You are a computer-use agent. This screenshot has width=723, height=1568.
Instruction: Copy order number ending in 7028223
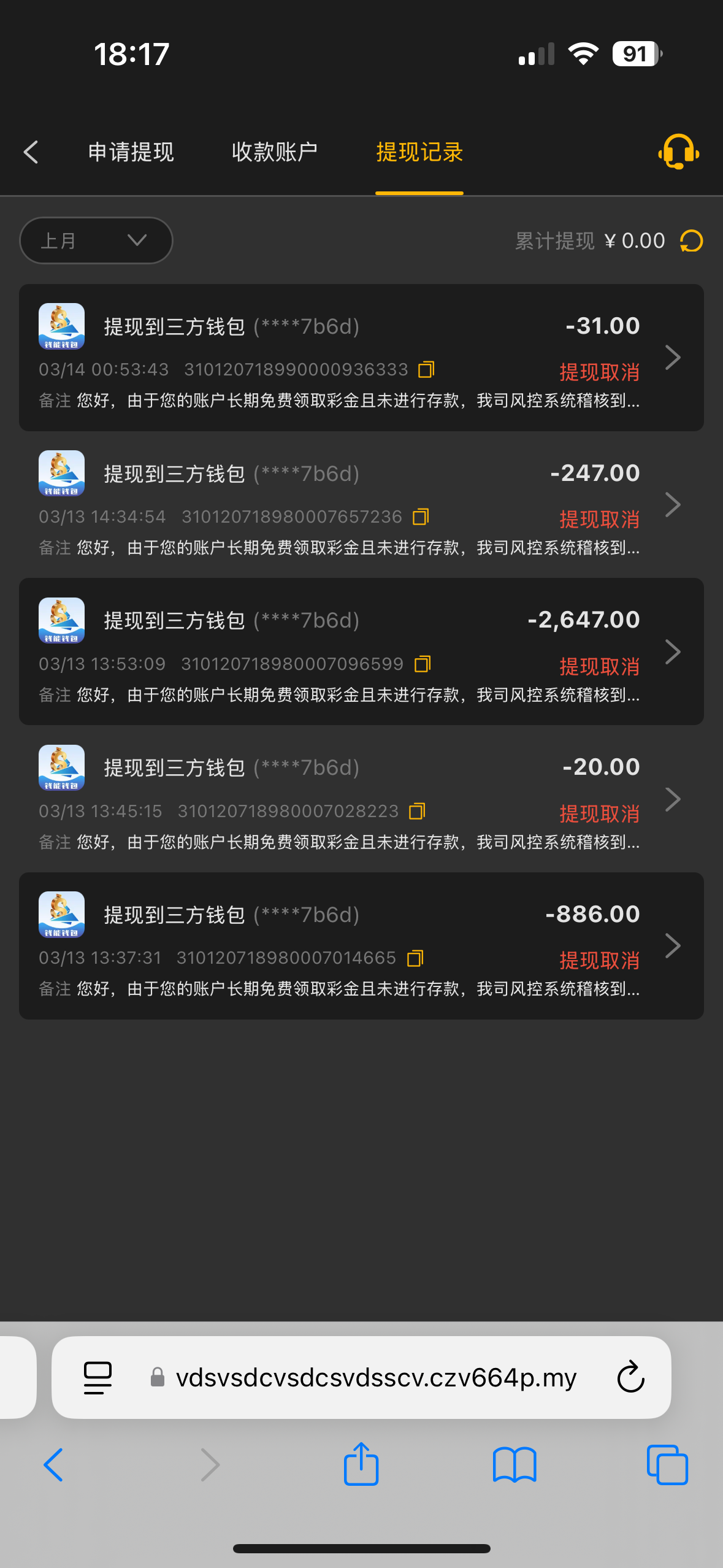(x=417, y=811)
